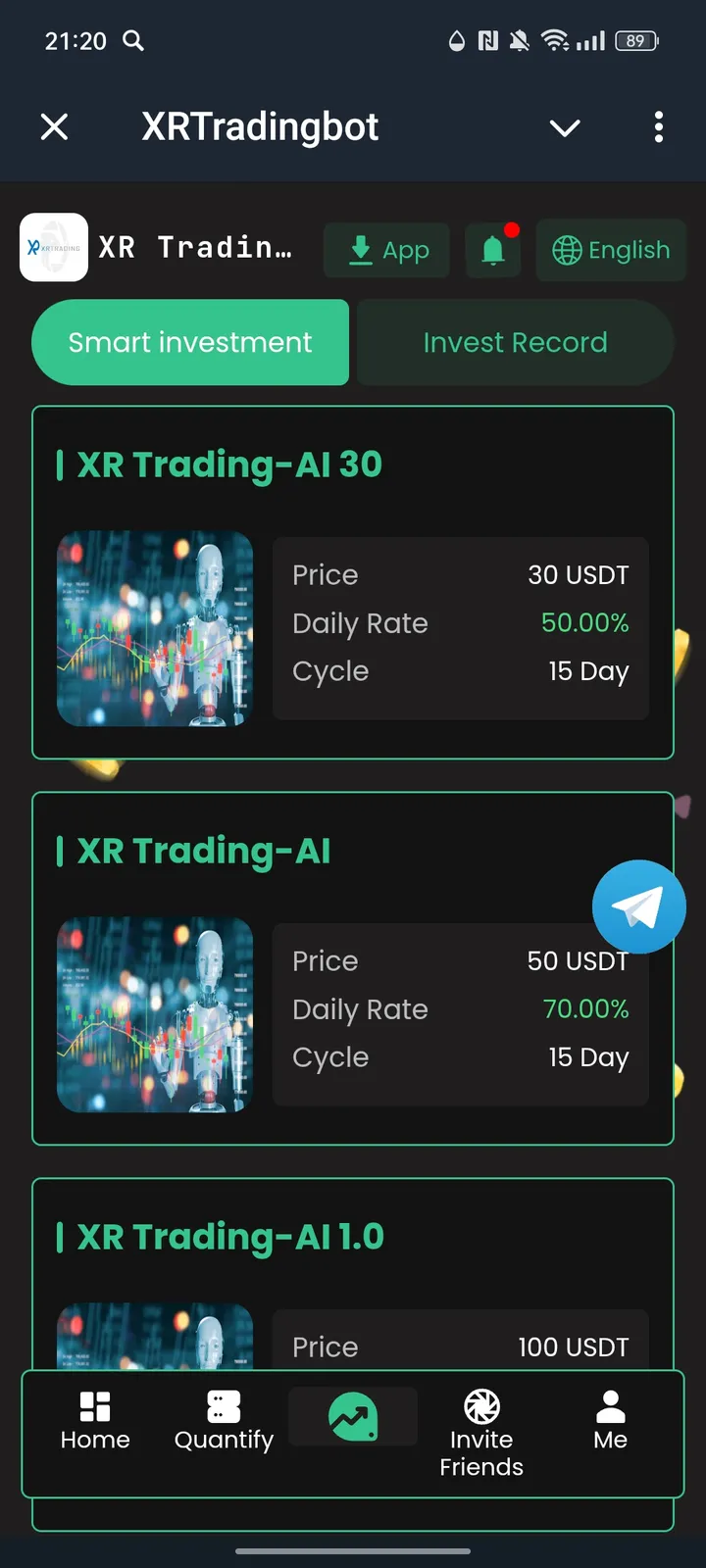
Task: Click the XR Trading logo avatar
Action: (x=54, y=246)
